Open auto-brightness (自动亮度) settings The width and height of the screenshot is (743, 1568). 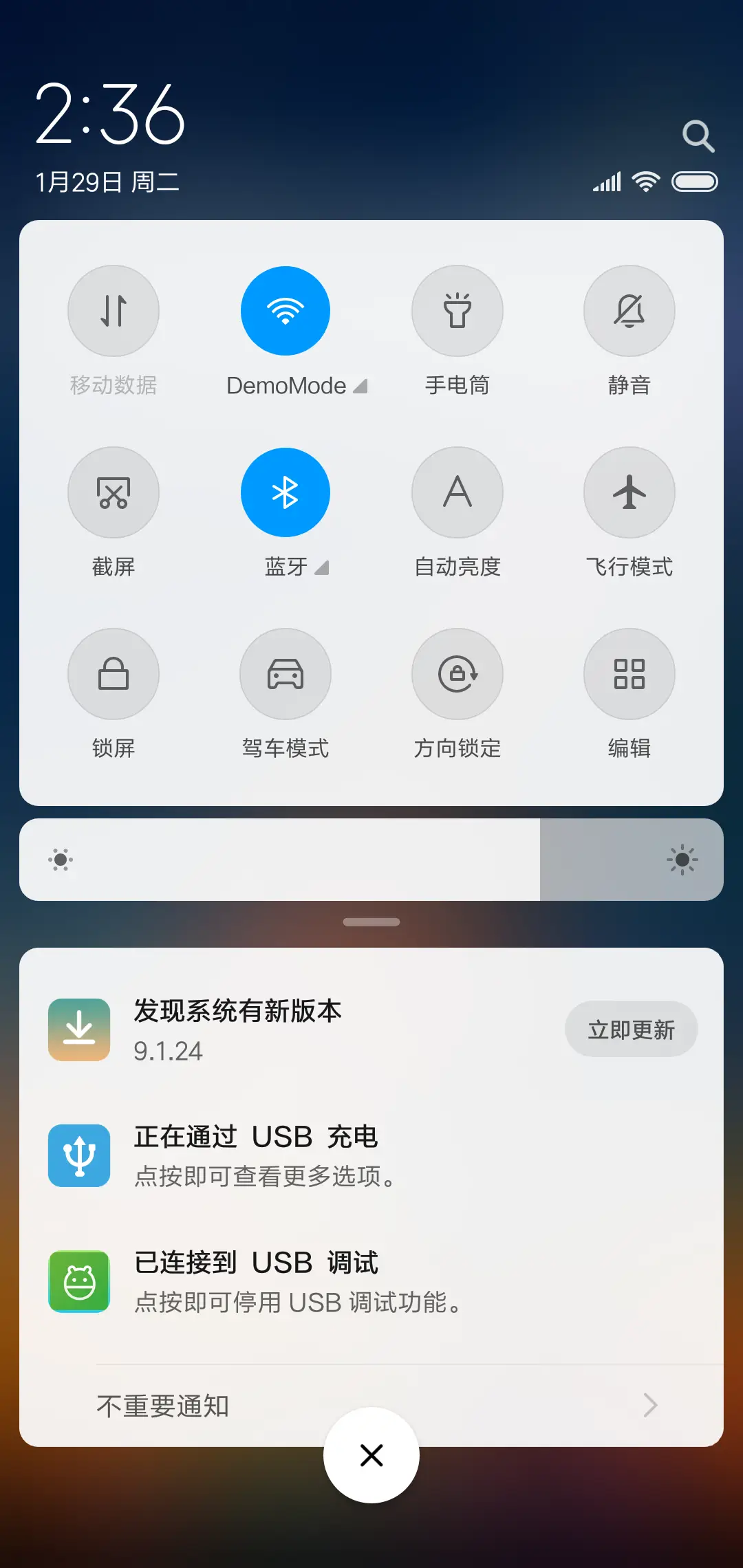(457, 492)
